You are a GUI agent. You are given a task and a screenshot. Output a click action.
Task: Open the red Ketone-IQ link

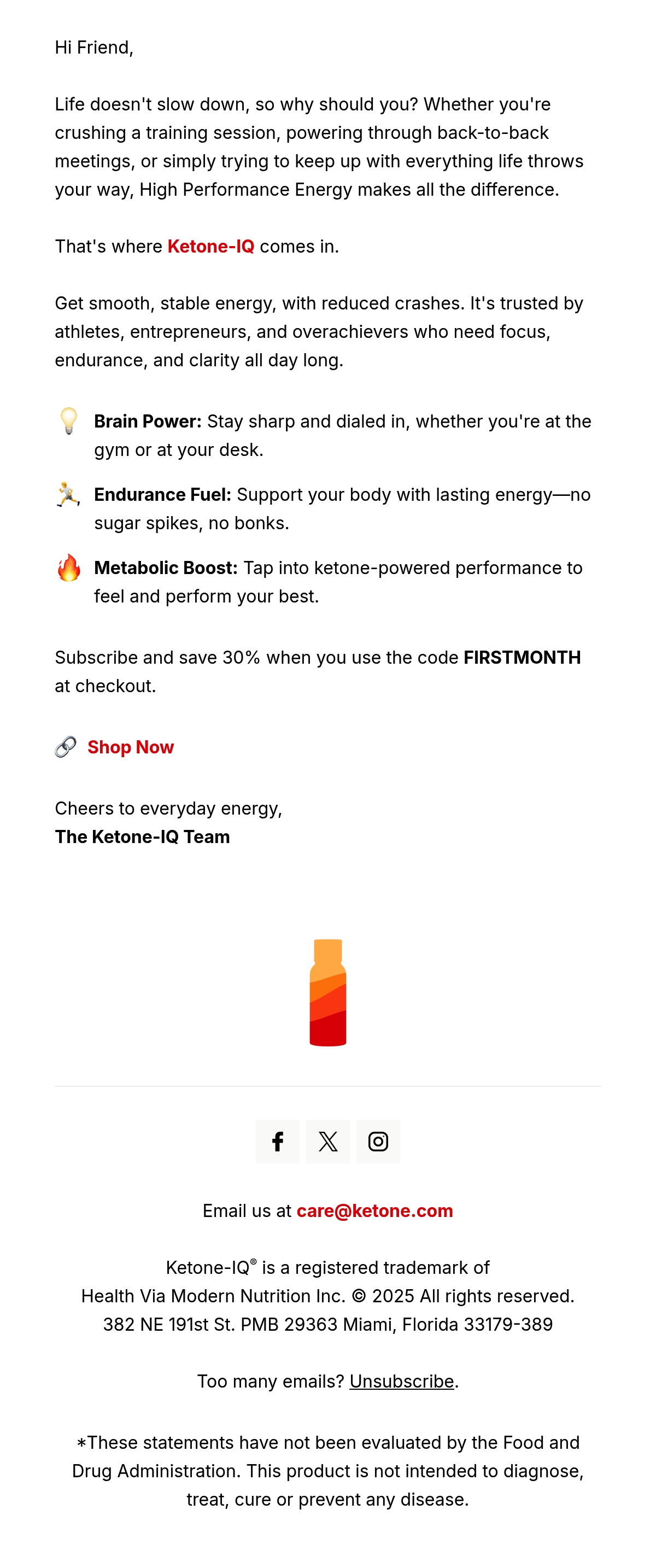coord(210,247)
